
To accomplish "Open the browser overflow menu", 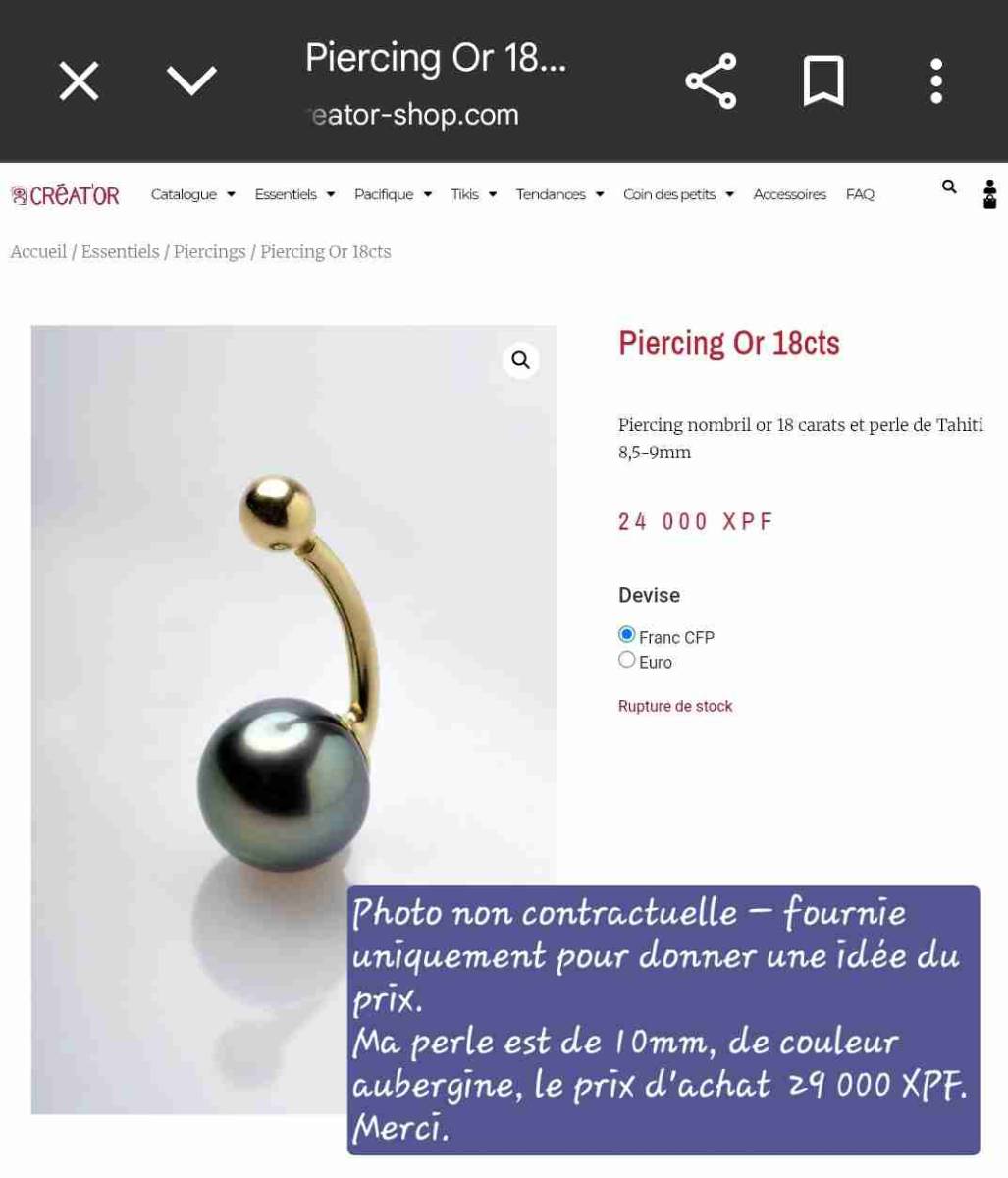I will [x=935, y=80].
